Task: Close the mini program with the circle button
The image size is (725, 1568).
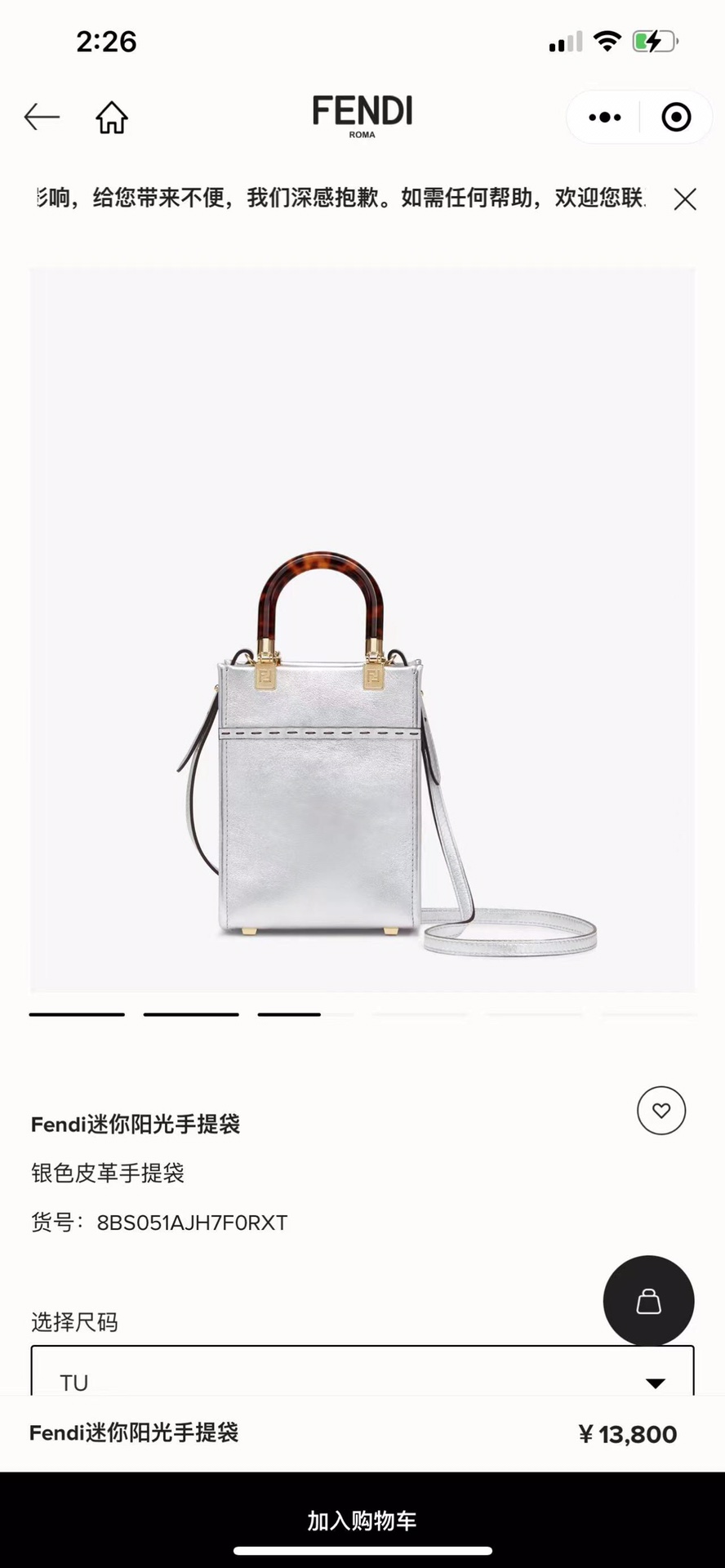Action: (x=676, y=118)
